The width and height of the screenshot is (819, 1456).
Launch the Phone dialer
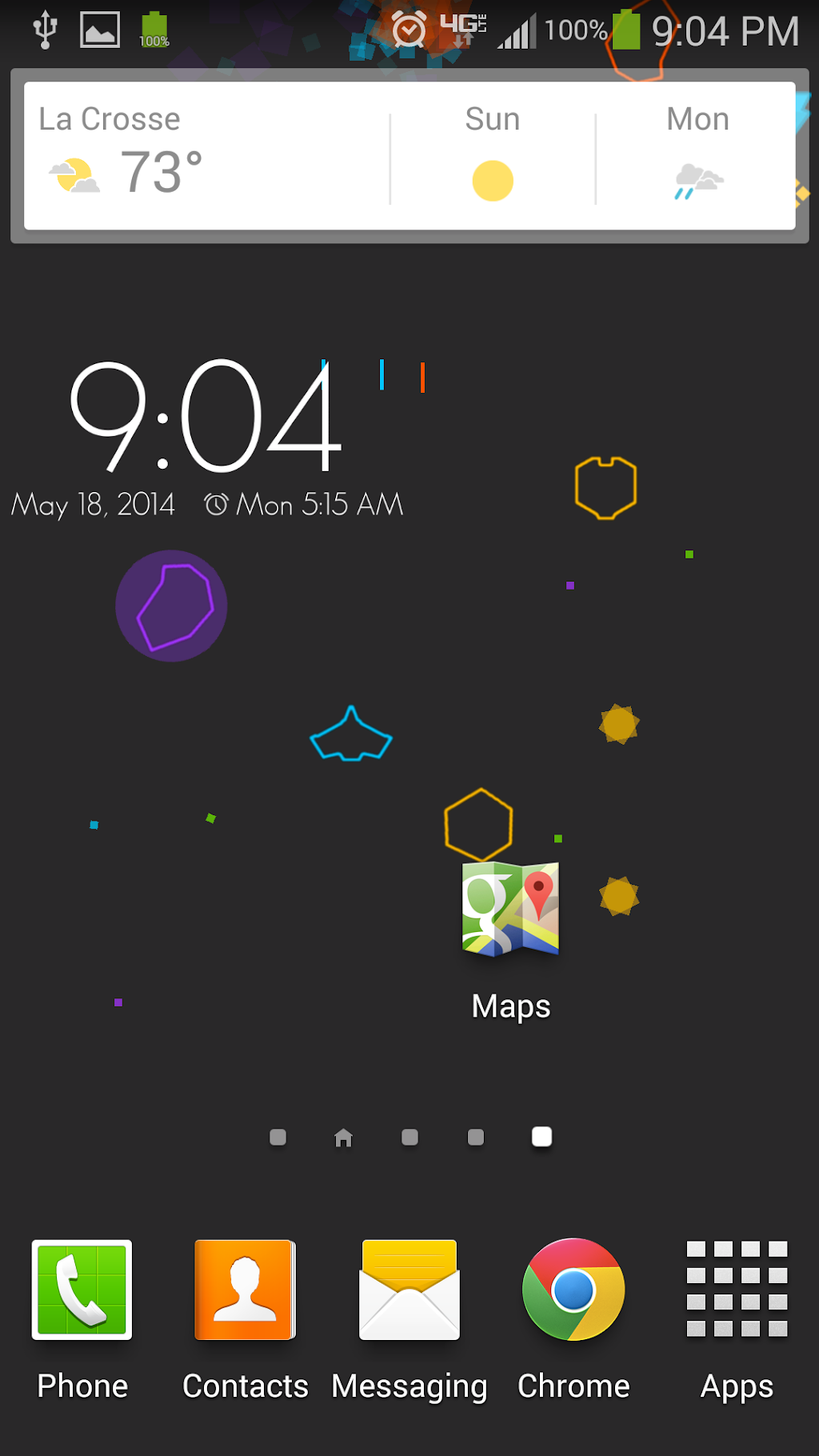pyautogui.click(x=82, y=1290)
